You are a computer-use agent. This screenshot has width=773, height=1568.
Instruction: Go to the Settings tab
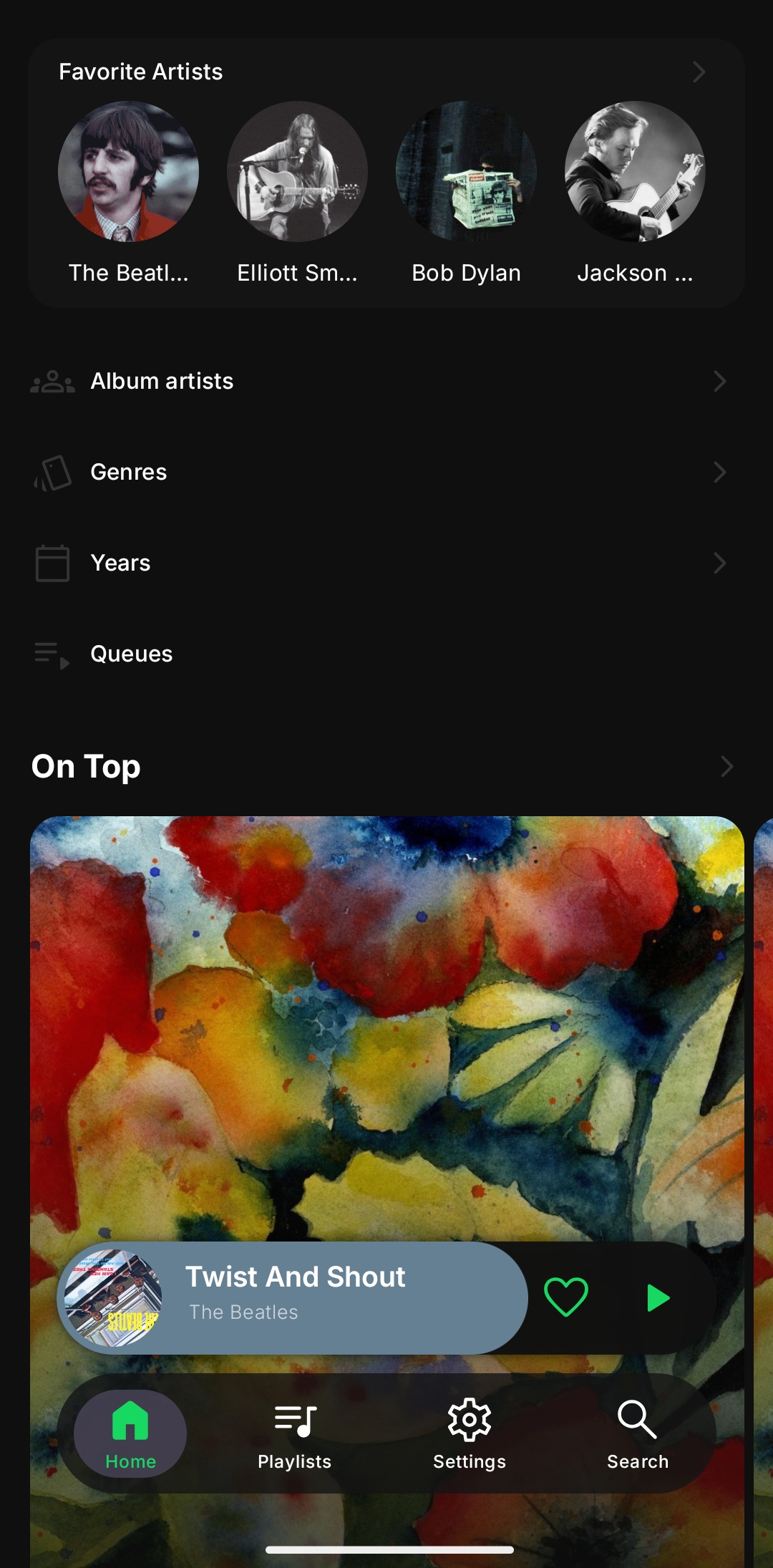tap(470, 1433)
